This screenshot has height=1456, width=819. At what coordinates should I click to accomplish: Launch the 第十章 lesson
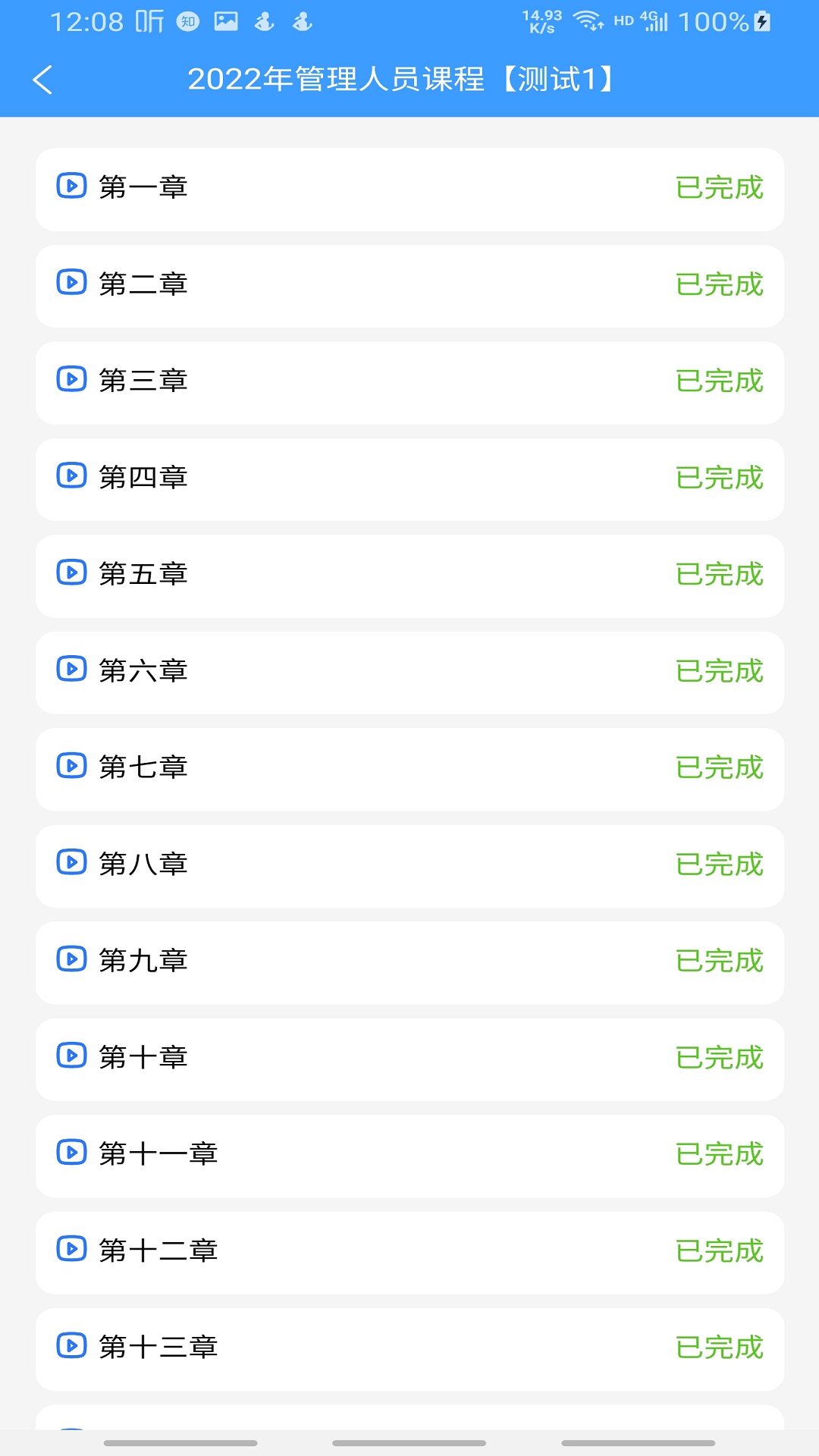coord(409,1059)
